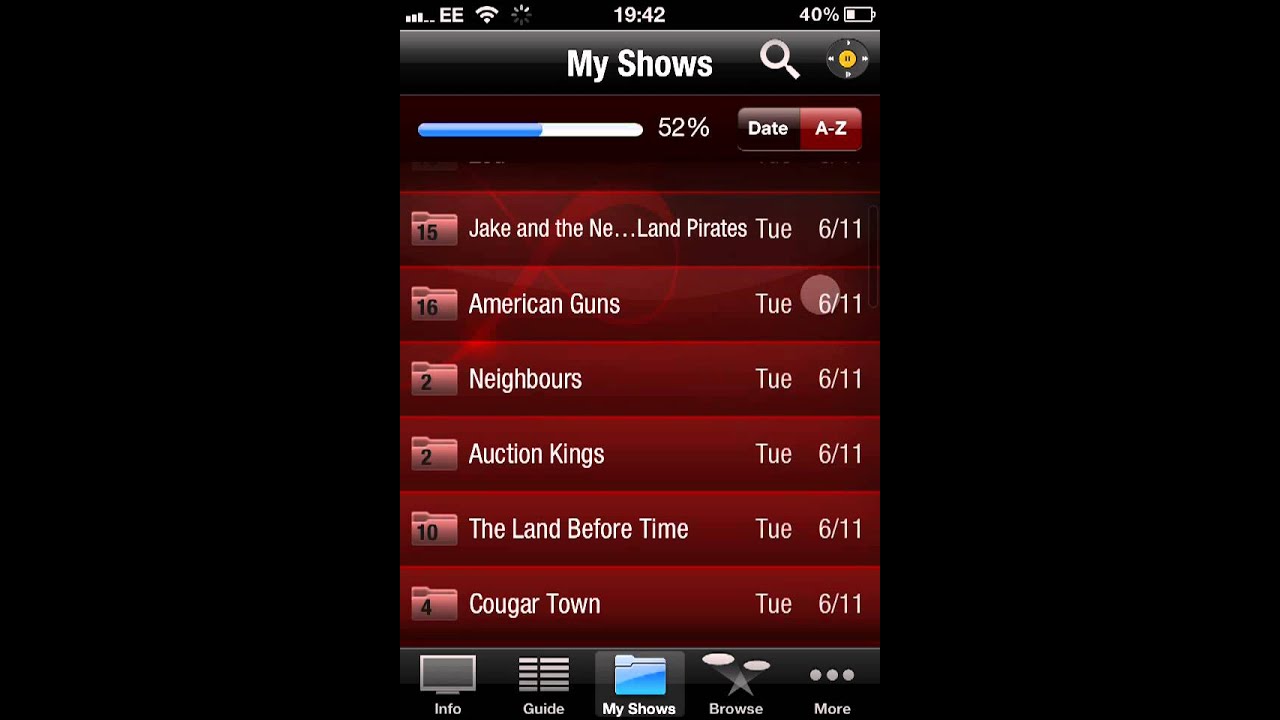Switch to the Guide tab

pyautogui.click(x=543, y=685)
